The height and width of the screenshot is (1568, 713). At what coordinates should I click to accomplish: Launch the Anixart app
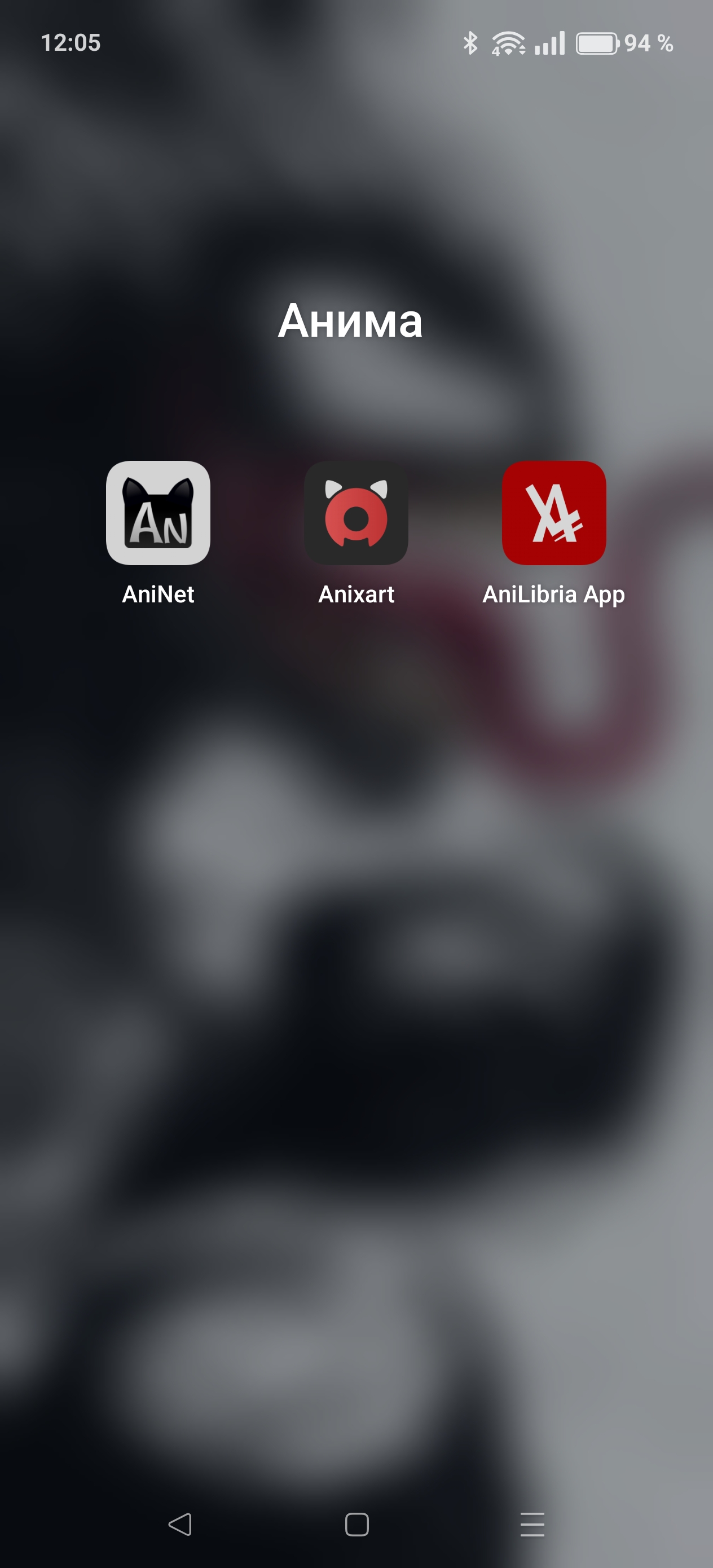point(356,513)
